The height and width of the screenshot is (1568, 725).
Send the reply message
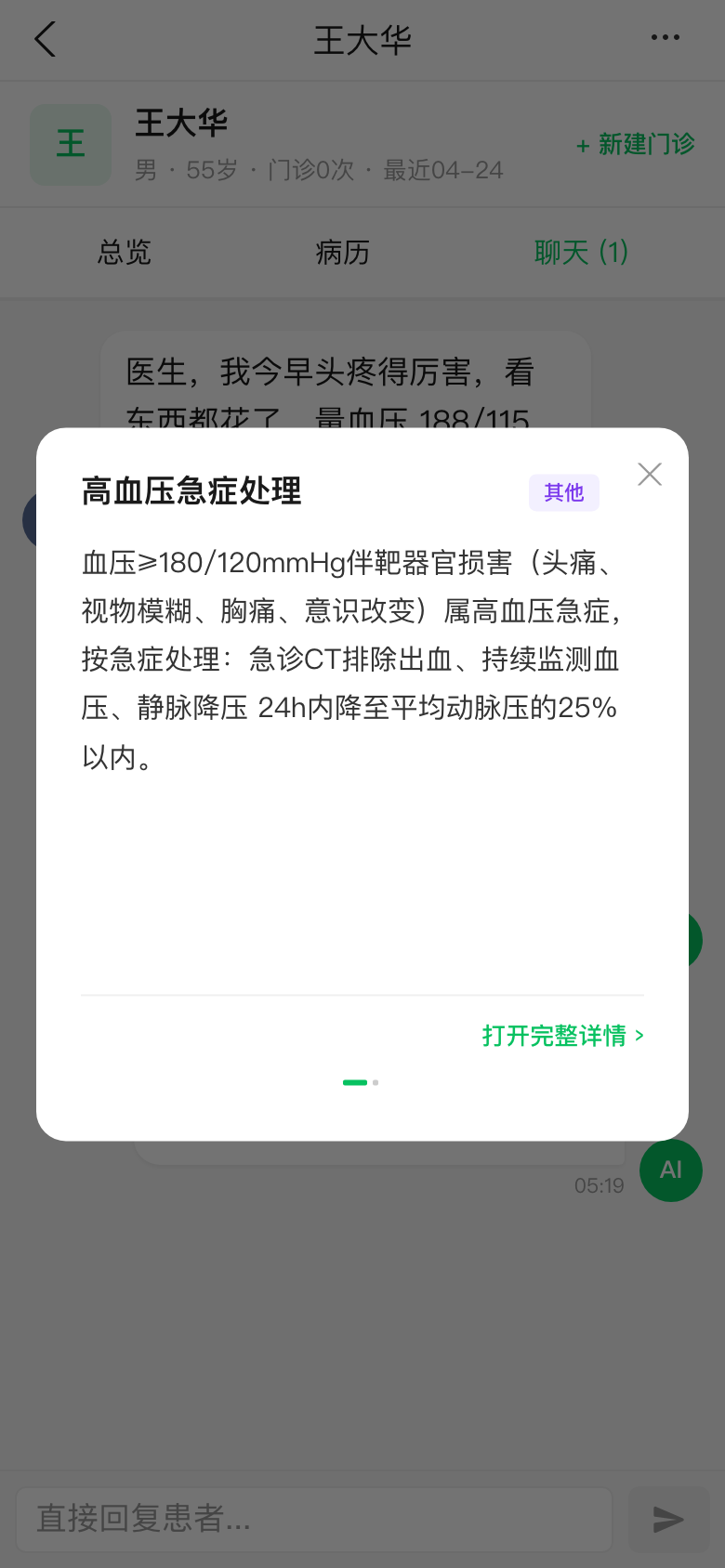(x=668, y=1520)
